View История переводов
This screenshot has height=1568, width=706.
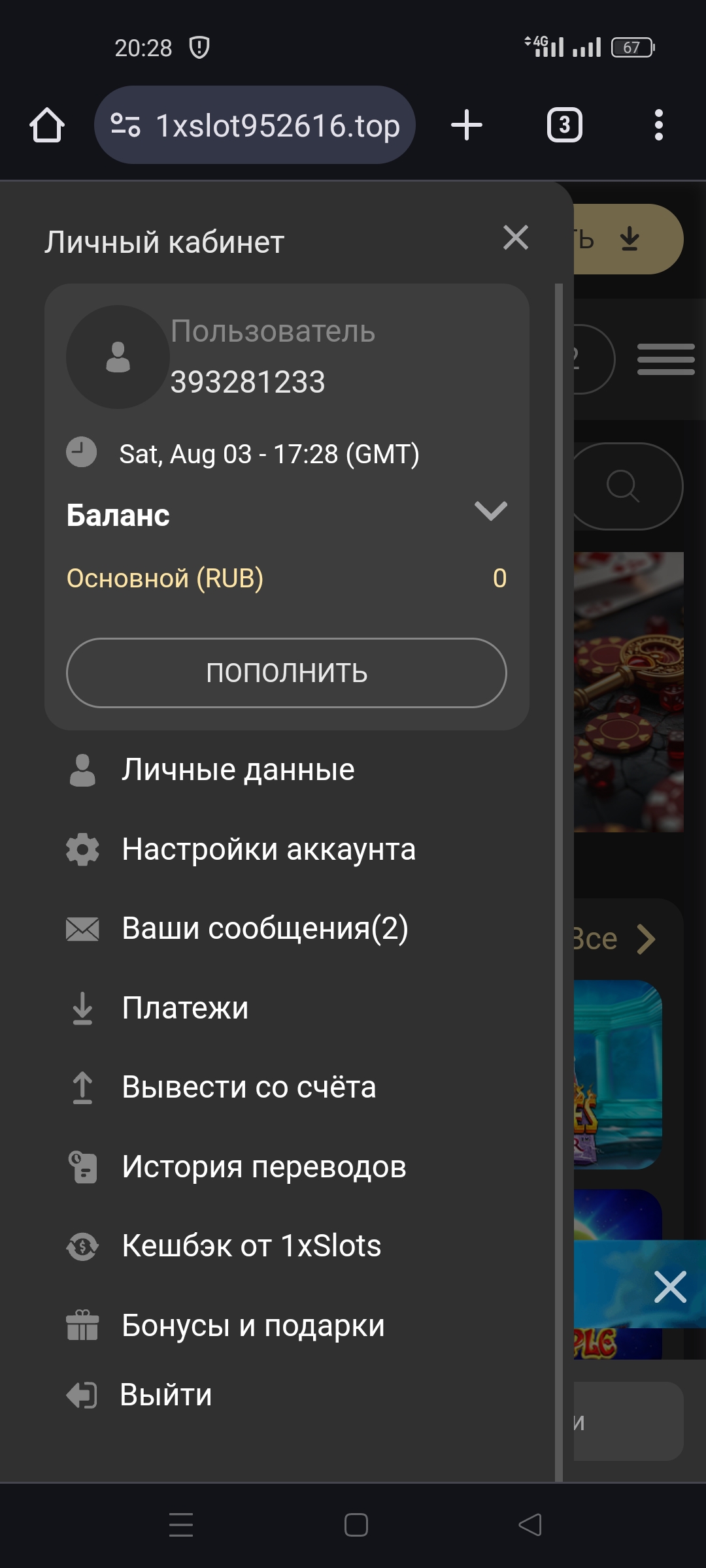click(263, 1167)
